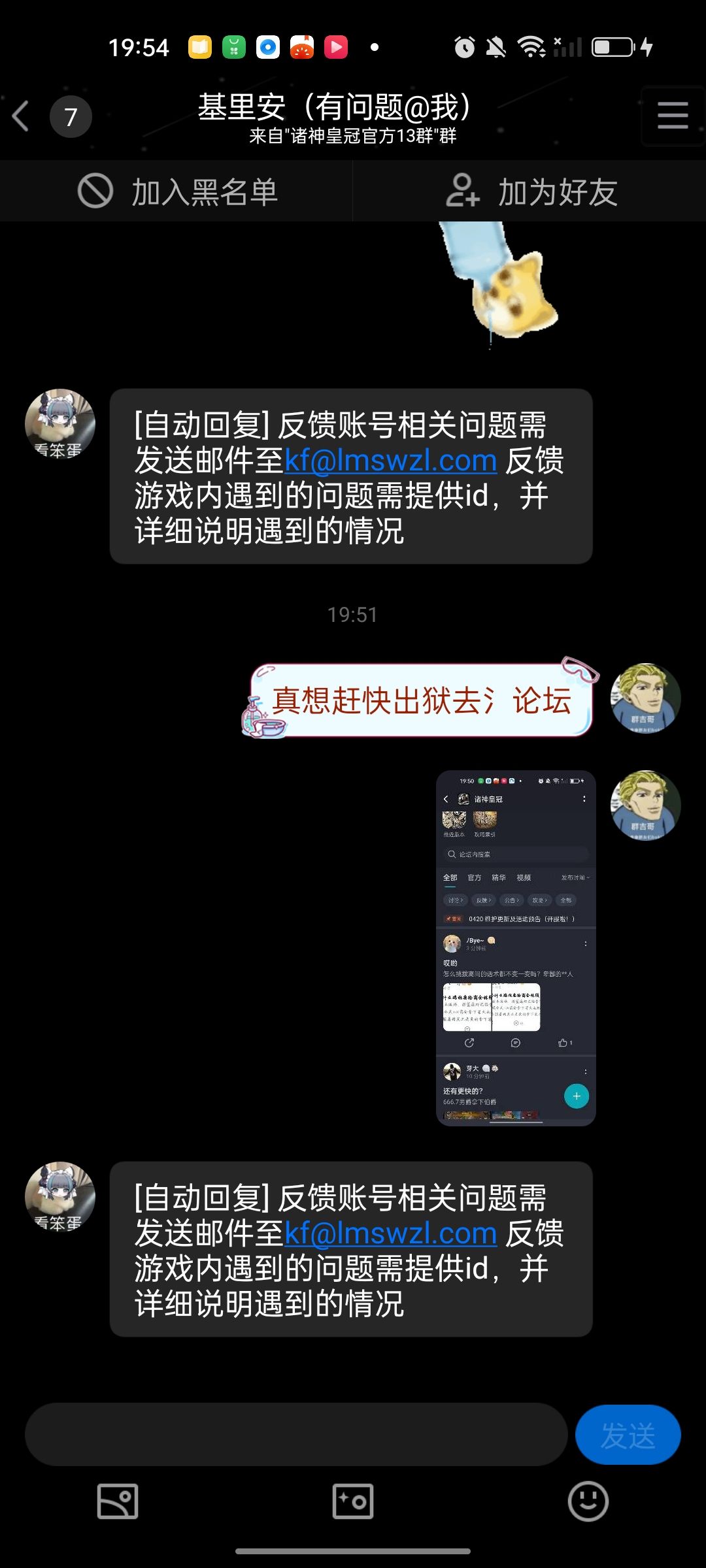View the sent forum screenshot image

tap(516, 948)
